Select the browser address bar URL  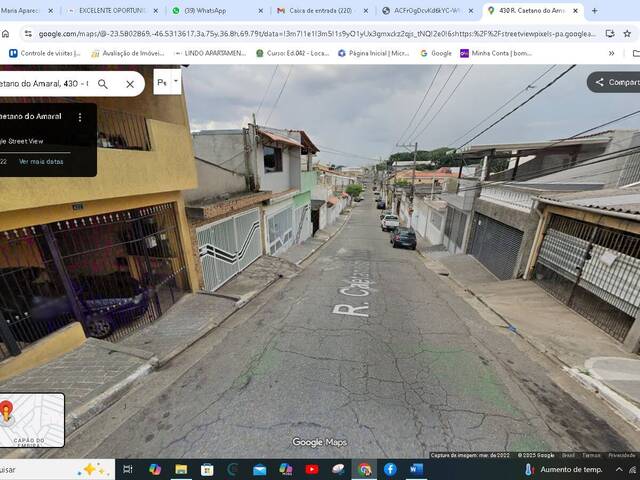[300, 33]
